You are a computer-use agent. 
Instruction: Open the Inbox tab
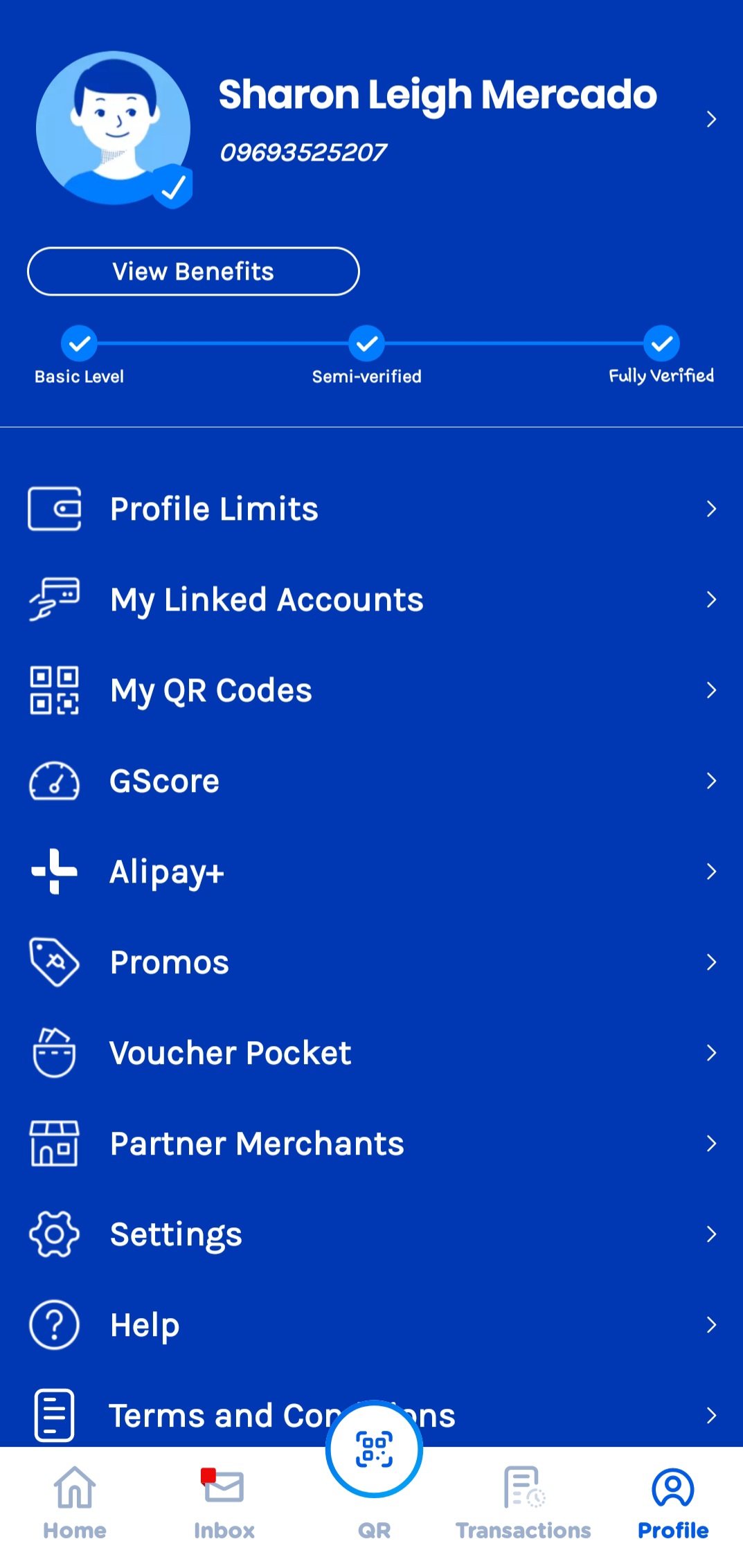point(224,1504)
